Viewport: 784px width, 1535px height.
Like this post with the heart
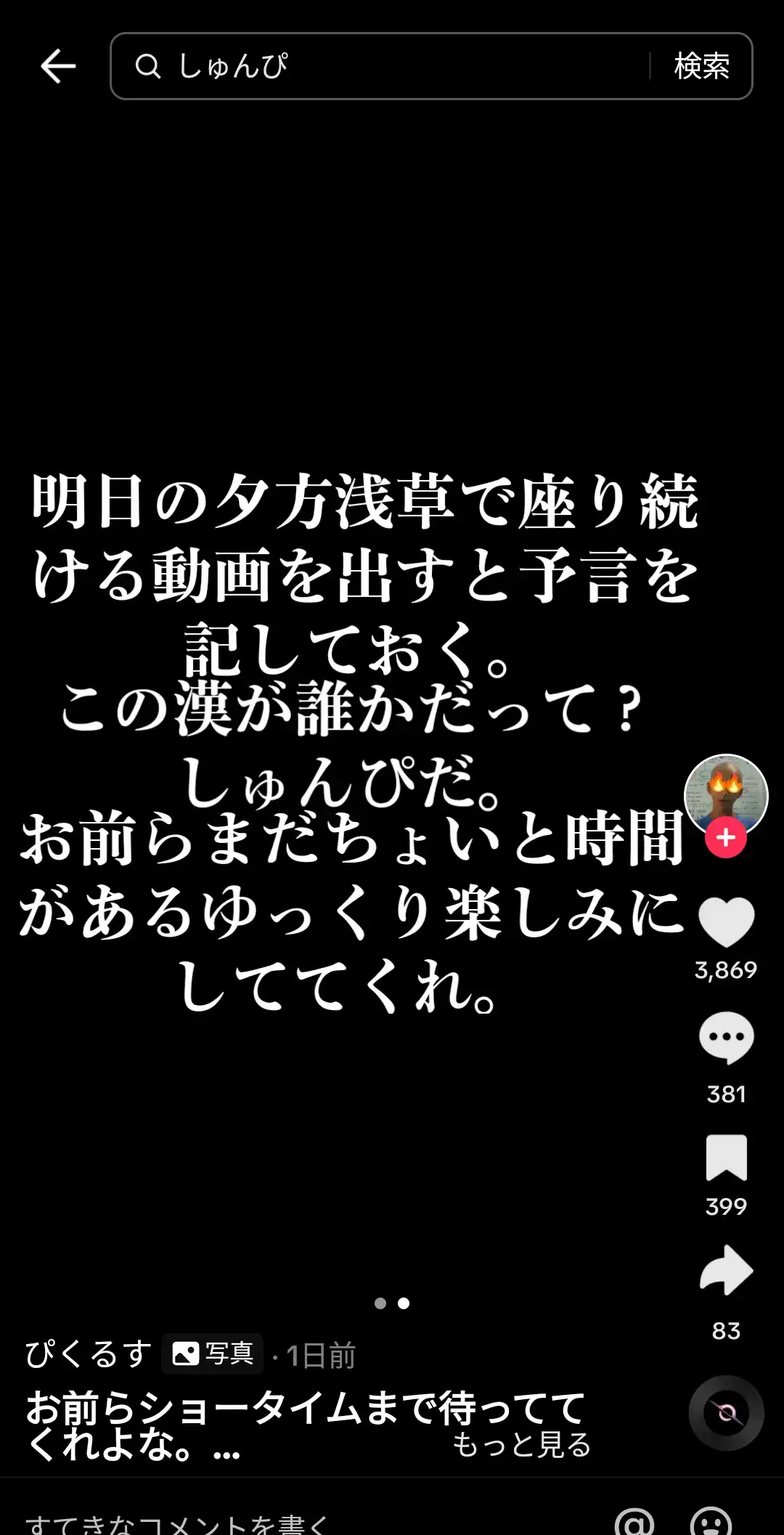coord(726,921)
